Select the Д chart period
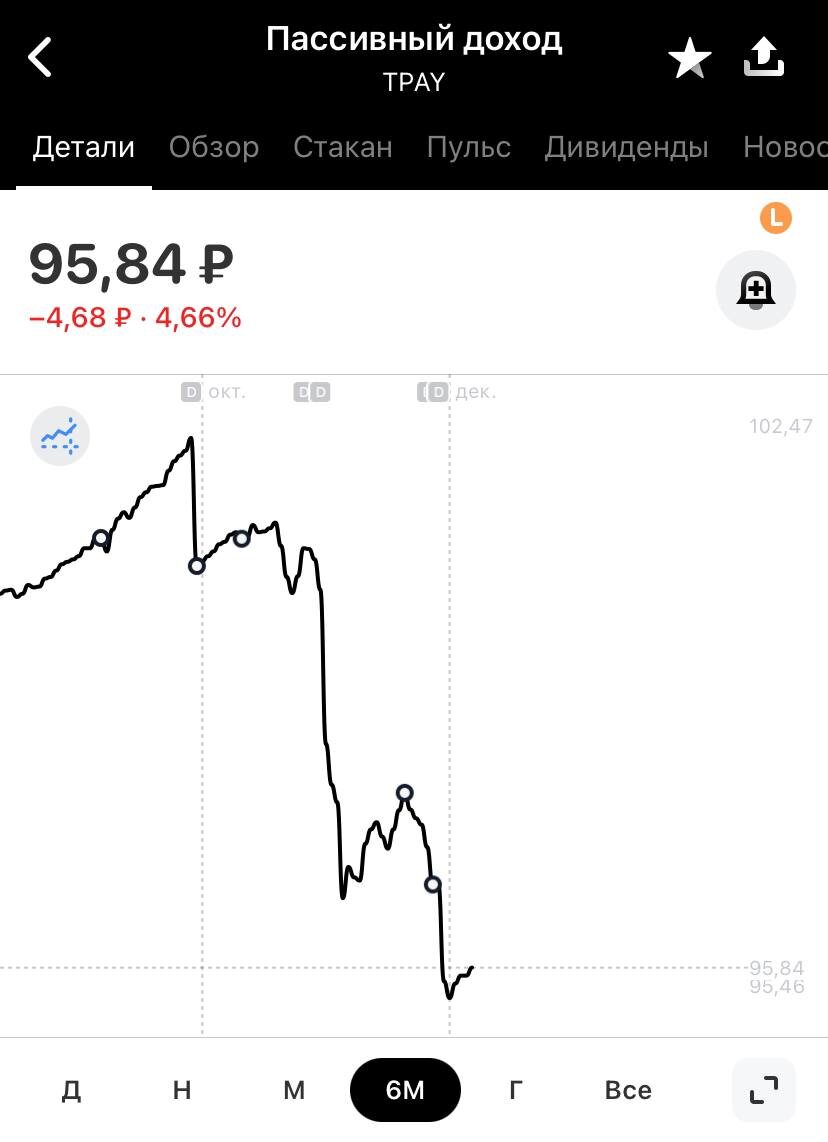The image size is (828, 1142). coord(71,1090)
